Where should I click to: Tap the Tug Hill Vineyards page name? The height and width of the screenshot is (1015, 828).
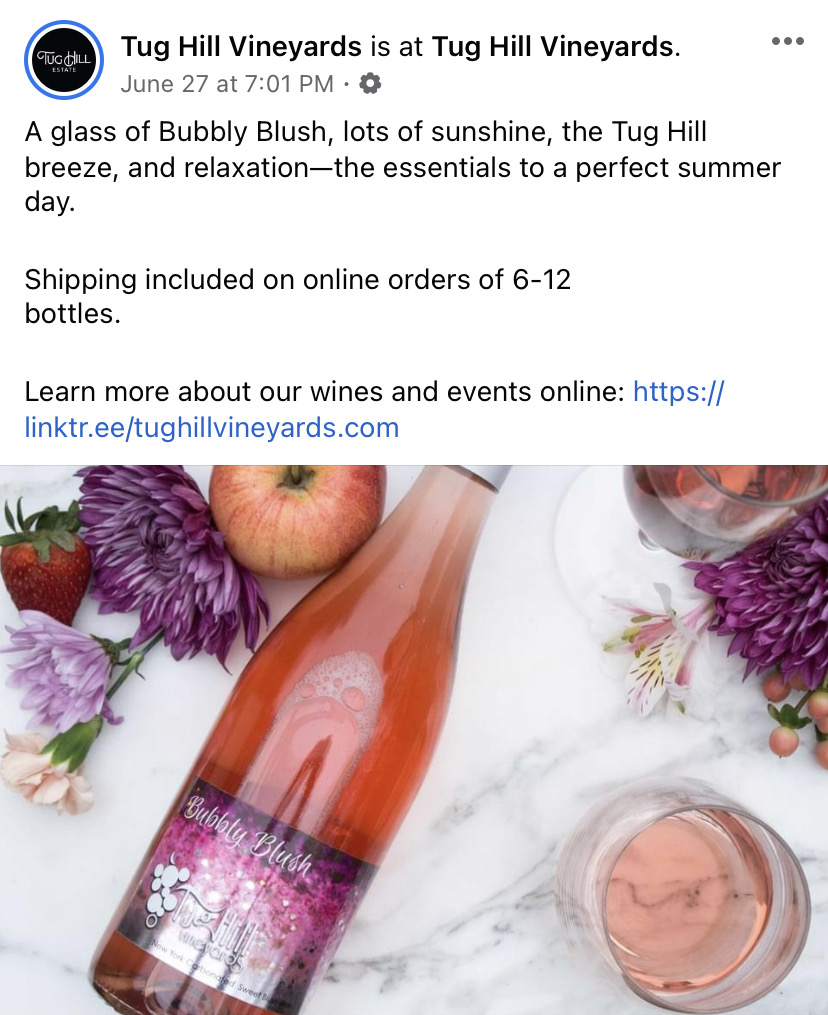tap(241, 46)
